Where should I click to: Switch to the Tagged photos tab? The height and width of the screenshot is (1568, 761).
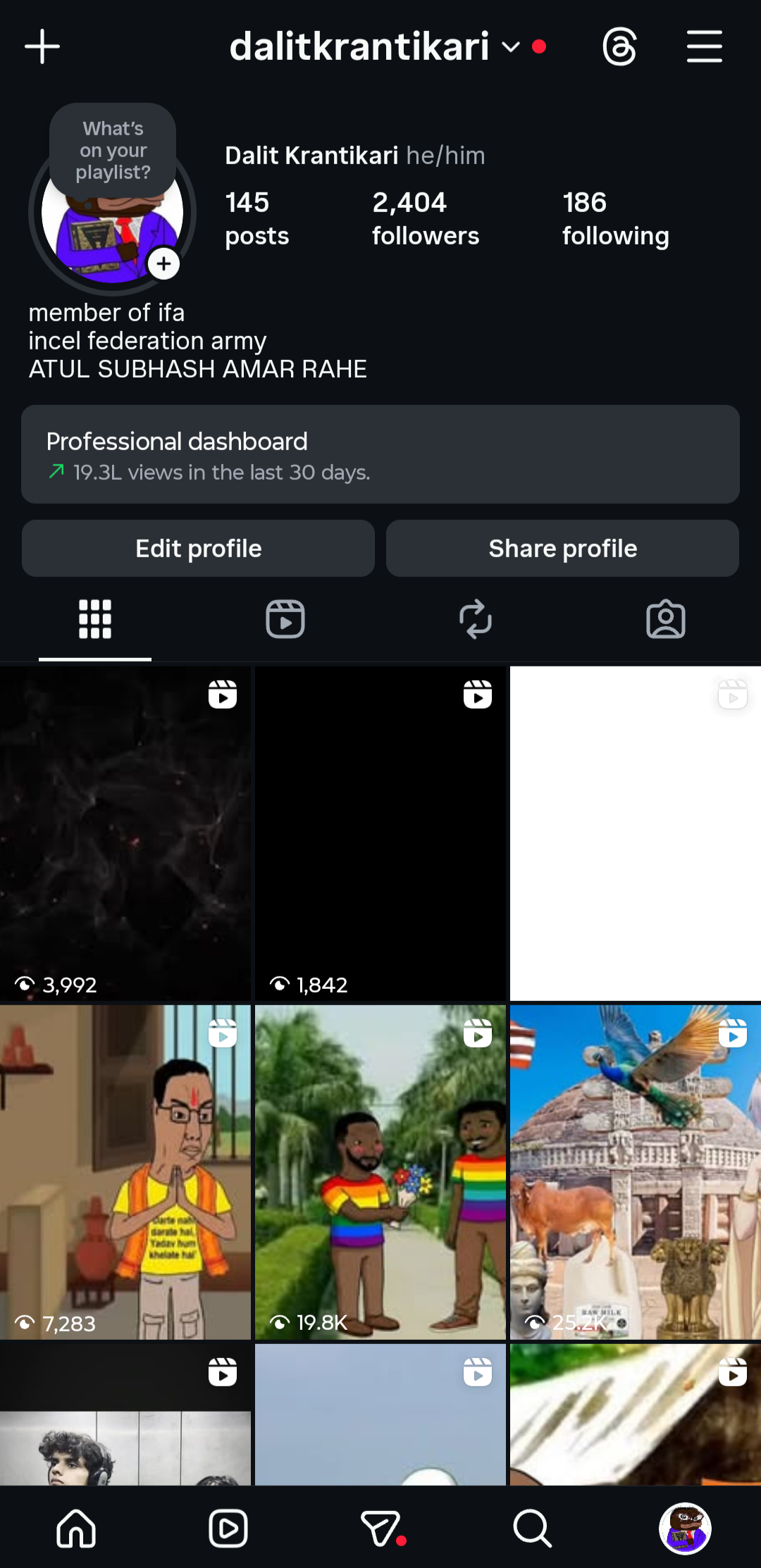pyautogui.click(x=665, y=619)
